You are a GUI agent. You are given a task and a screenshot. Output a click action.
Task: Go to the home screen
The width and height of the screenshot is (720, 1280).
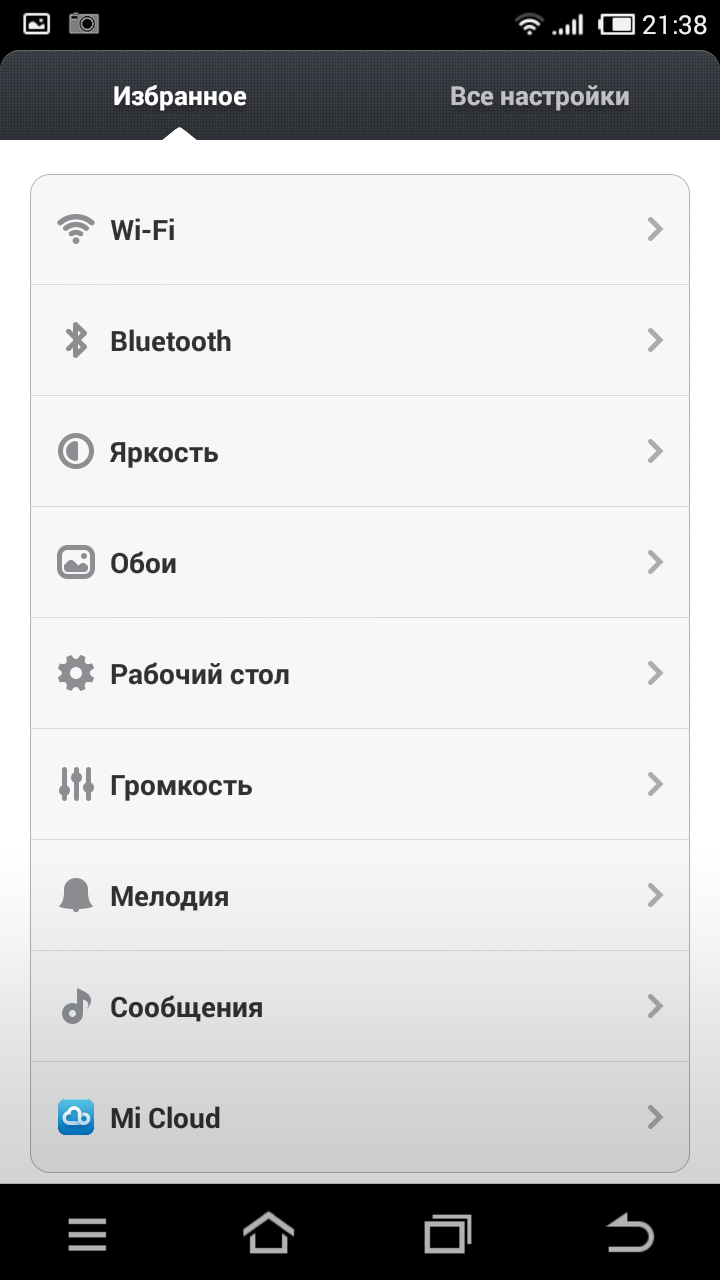[269, 1234]
